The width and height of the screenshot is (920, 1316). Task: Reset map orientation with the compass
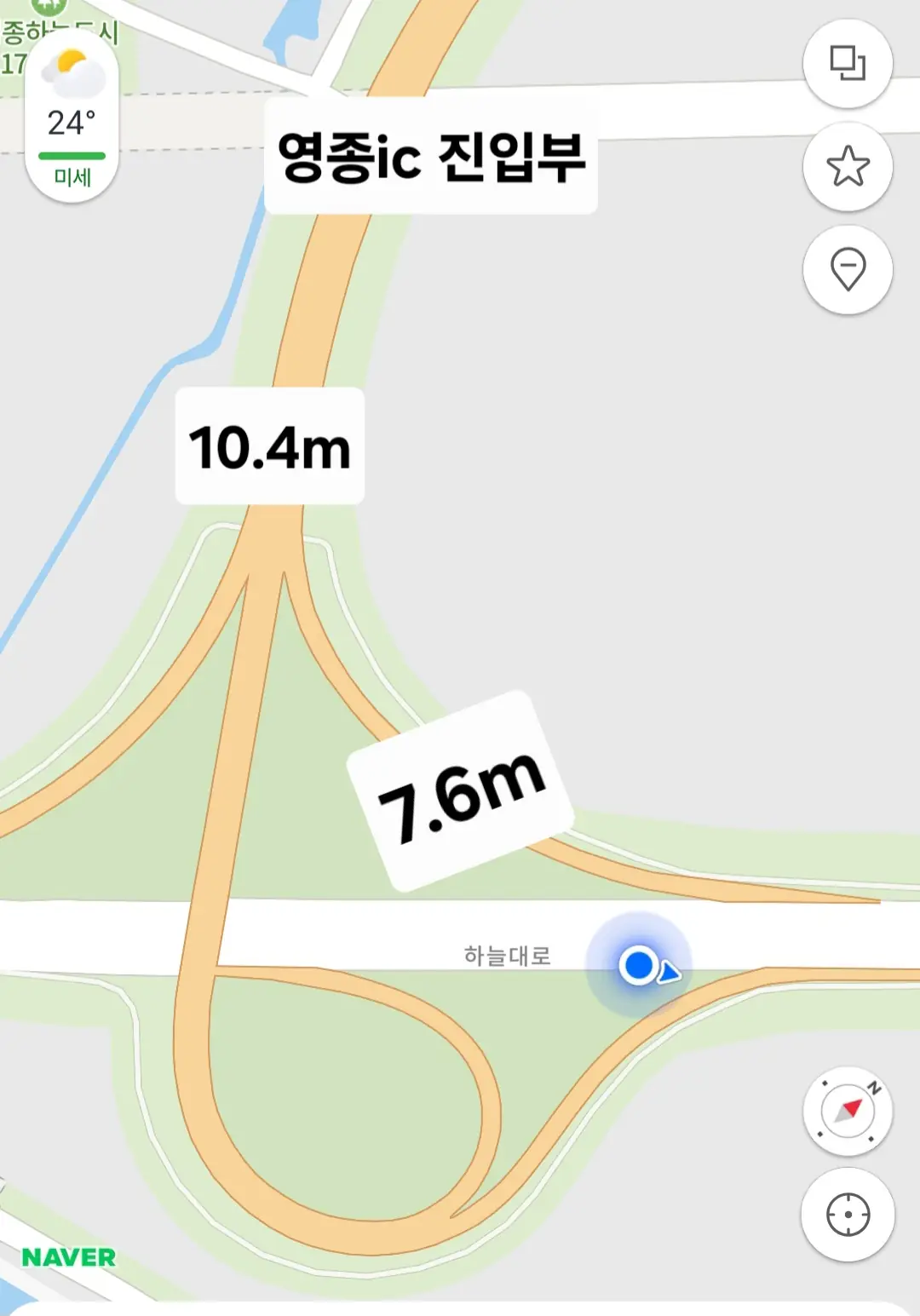tap(848, 1111)
